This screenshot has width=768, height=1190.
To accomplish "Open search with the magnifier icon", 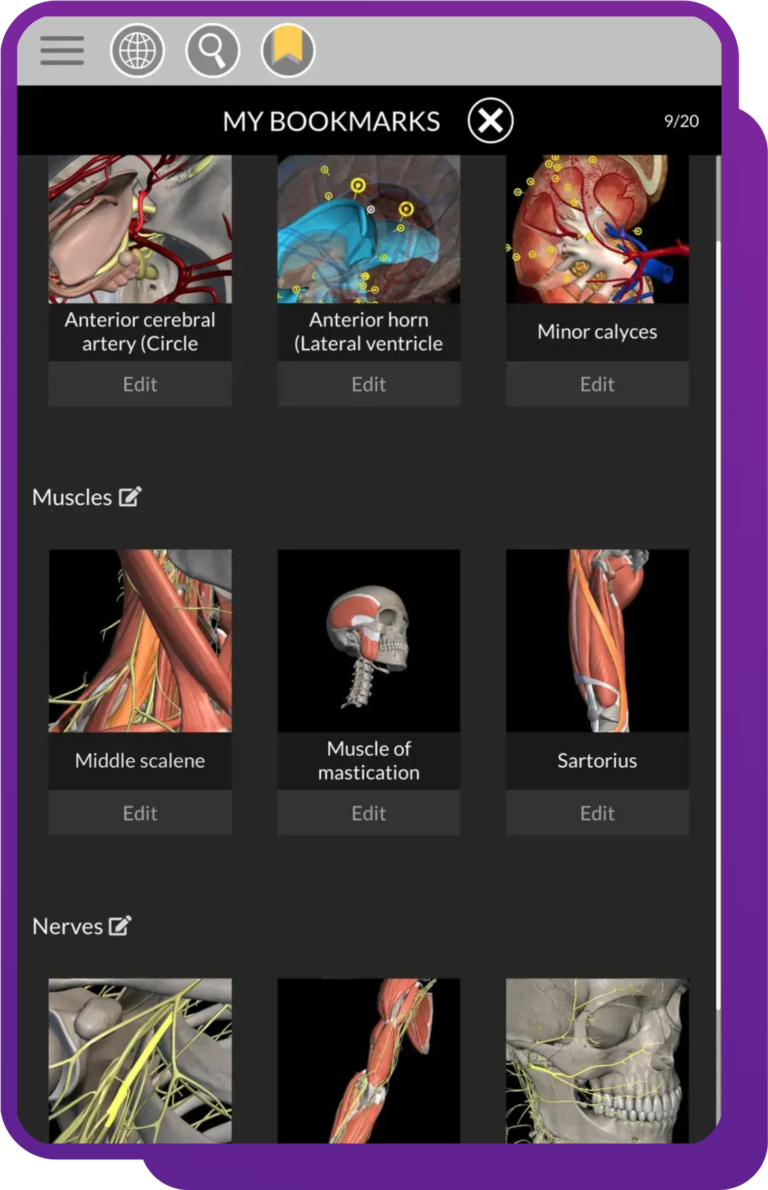I will click(213, 50).
